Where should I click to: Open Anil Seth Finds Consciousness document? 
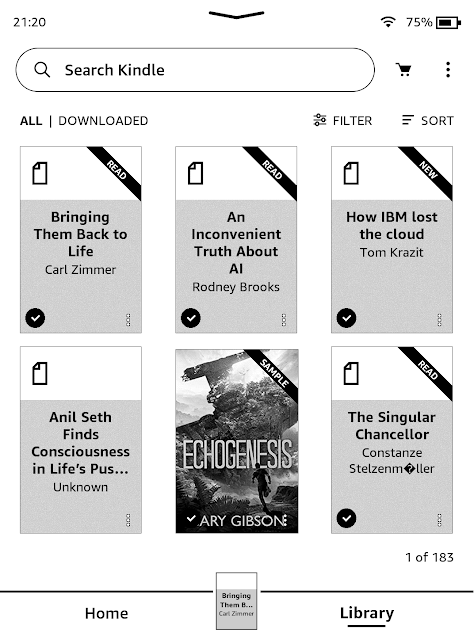[x=81, y=440]
